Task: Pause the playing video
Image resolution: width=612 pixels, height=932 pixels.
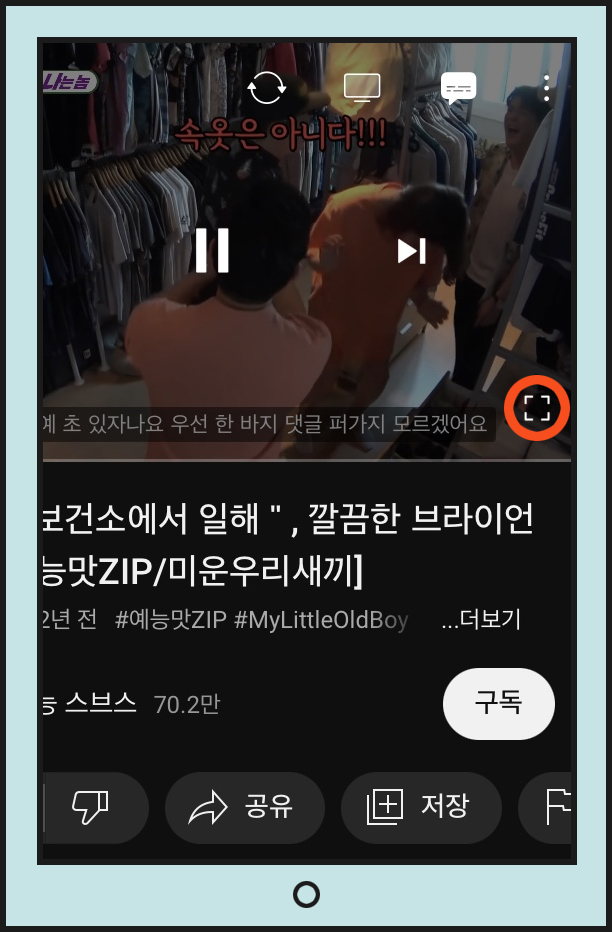Action: click(x=212, y=250)
